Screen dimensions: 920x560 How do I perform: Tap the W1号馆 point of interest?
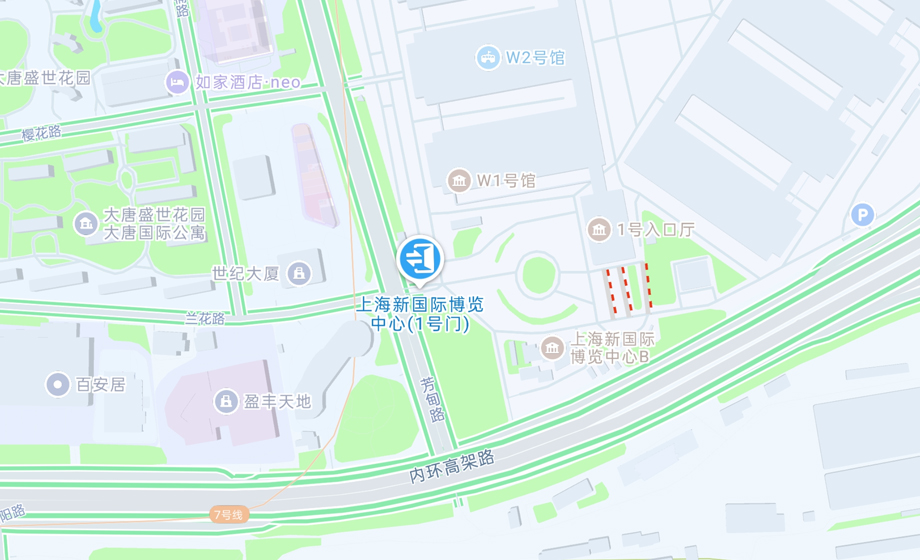(459, 181)
